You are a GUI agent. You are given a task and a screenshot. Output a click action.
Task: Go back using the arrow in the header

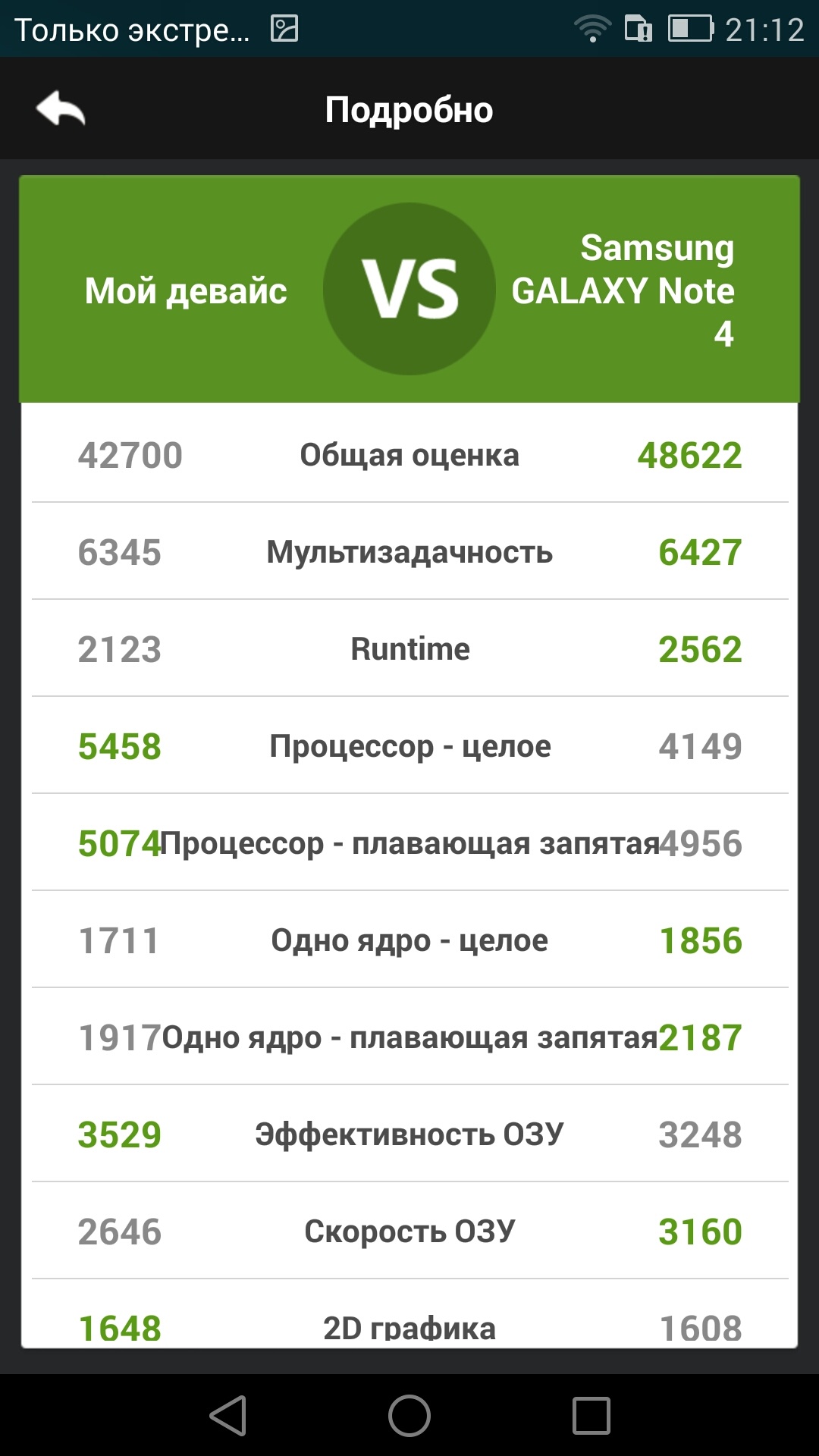pyautogui.click(x=61, y=109)
